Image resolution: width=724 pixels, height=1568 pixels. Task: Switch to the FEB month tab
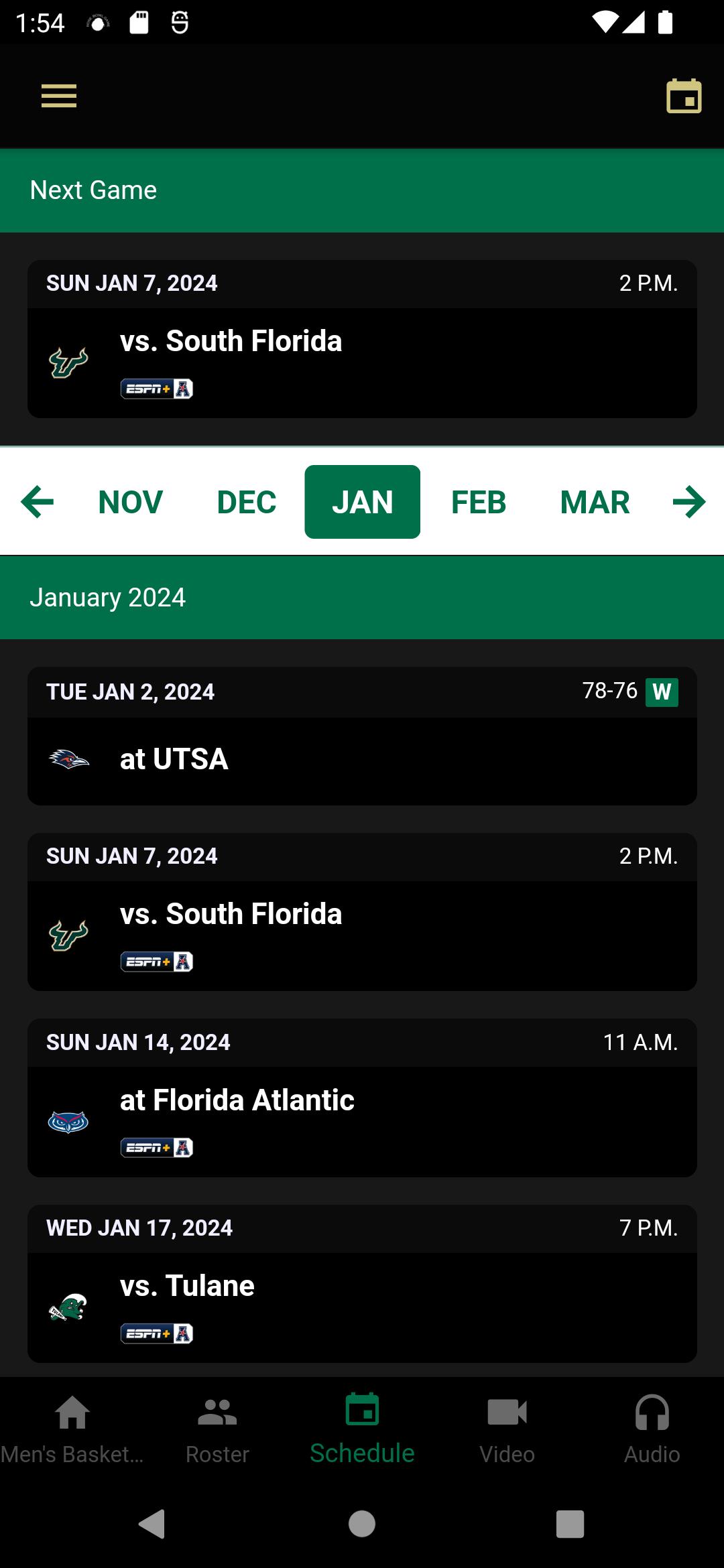click(479, 502)
